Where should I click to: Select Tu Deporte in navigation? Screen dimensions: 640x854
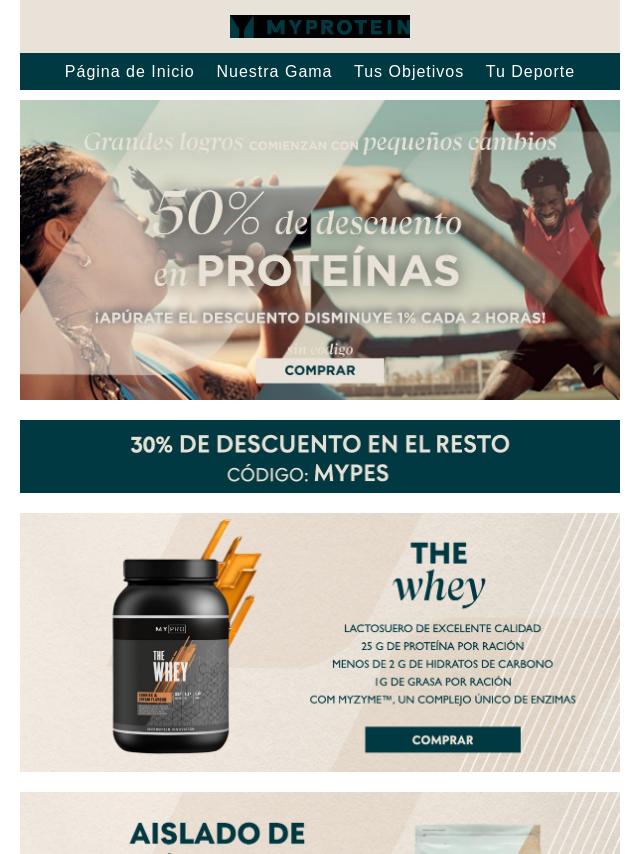pos(530,72)
